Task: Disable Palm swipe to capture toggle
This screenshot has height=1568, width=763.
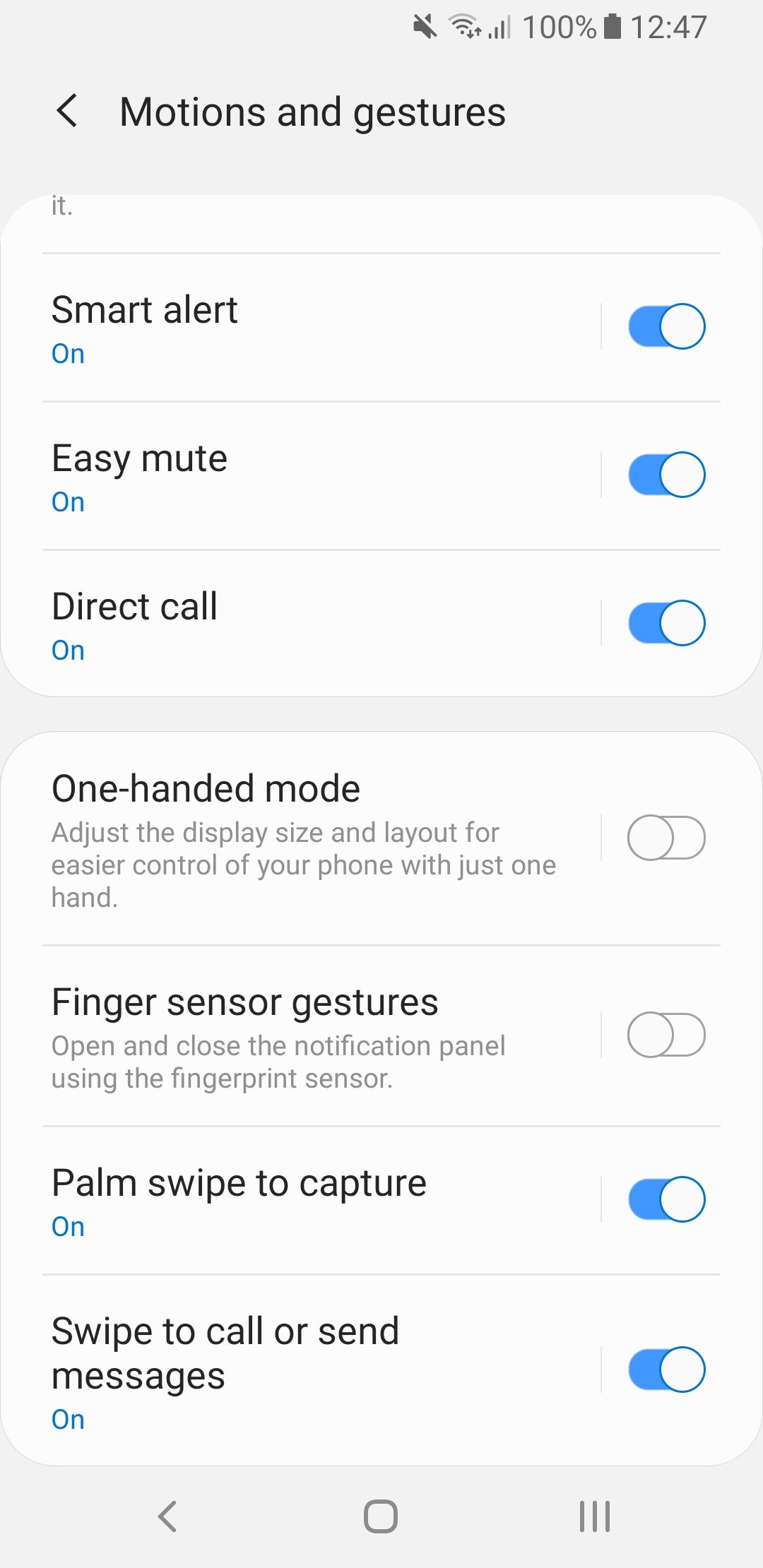Action: click(666, 1199)
